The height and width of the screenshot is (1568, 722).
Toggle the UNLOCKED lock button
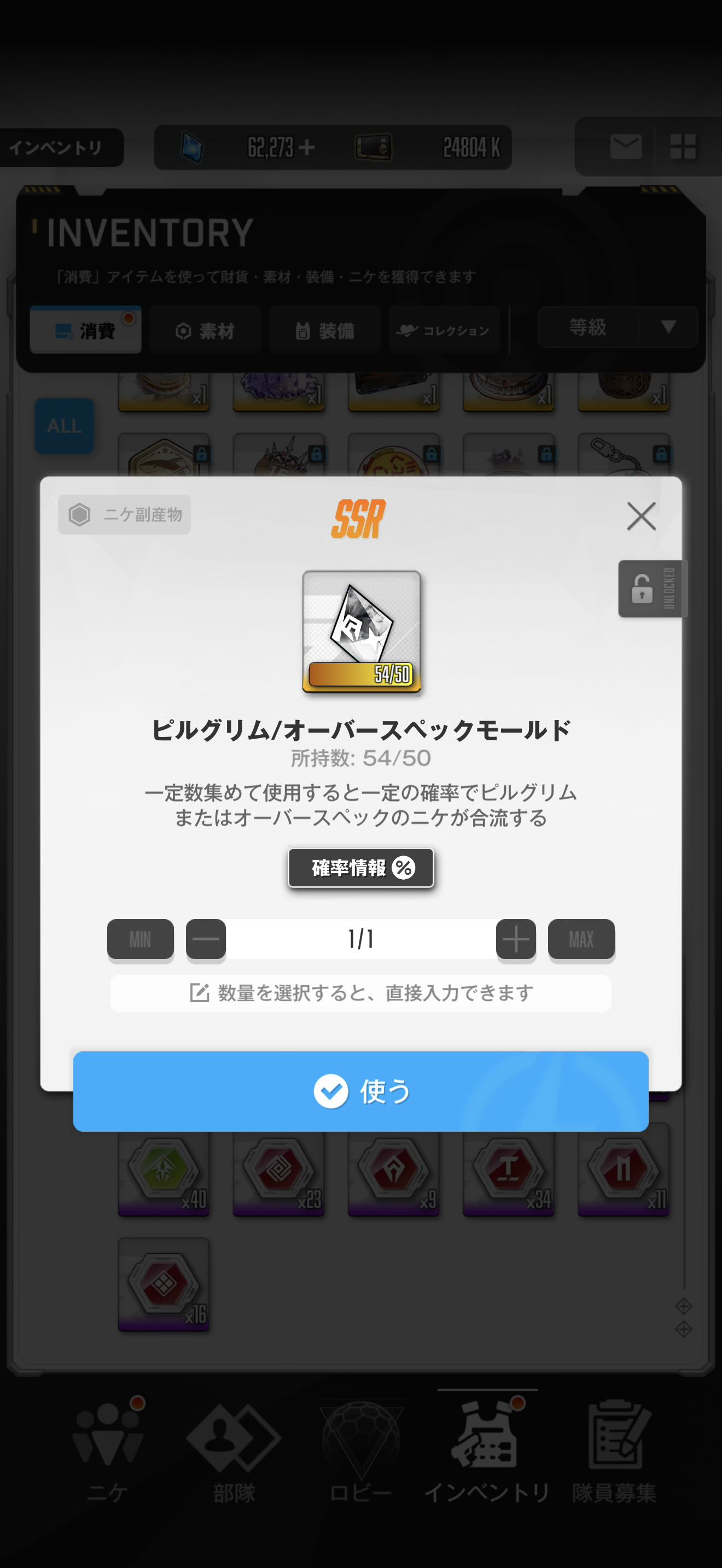652,589
